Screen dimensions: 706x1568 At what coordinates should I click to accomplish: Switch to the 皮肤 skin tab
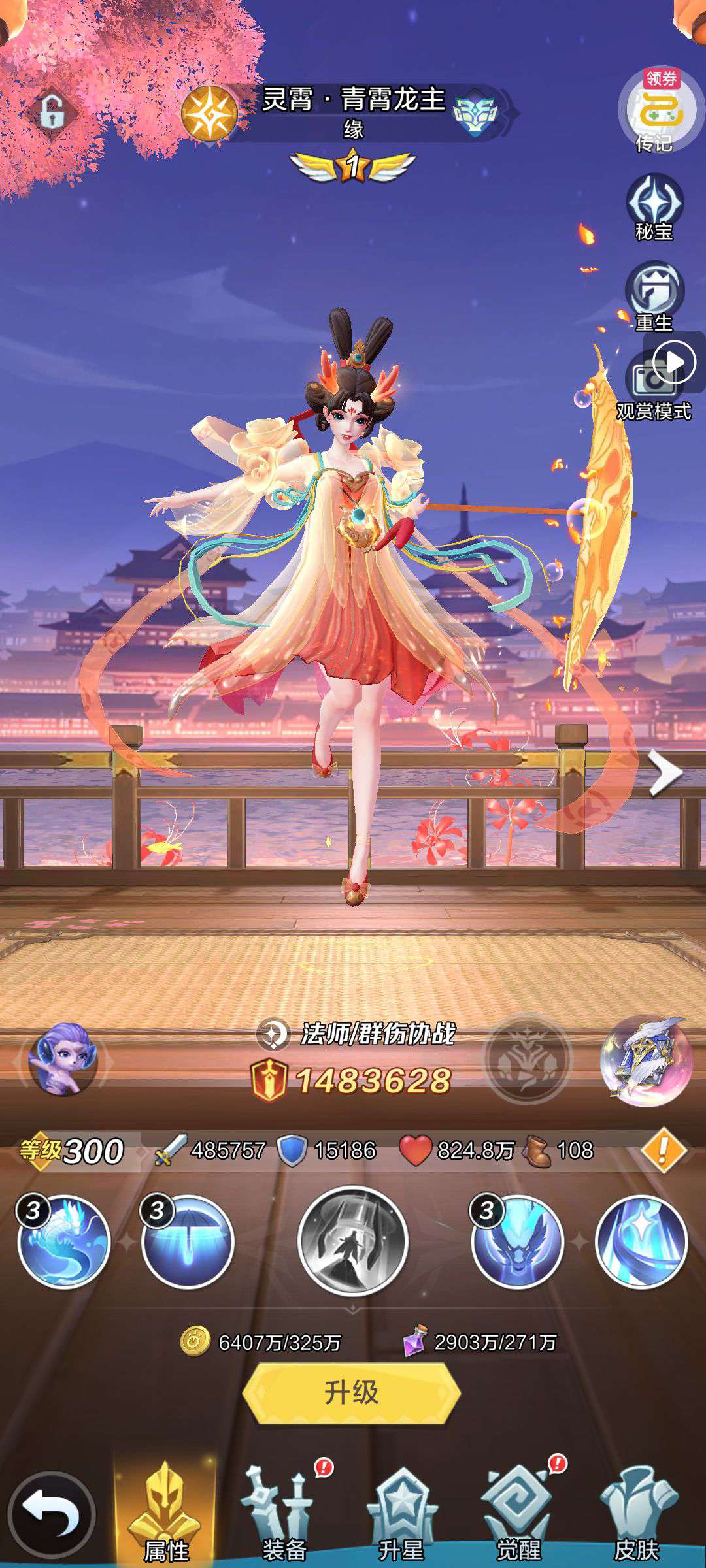[x=637, y=1516]
